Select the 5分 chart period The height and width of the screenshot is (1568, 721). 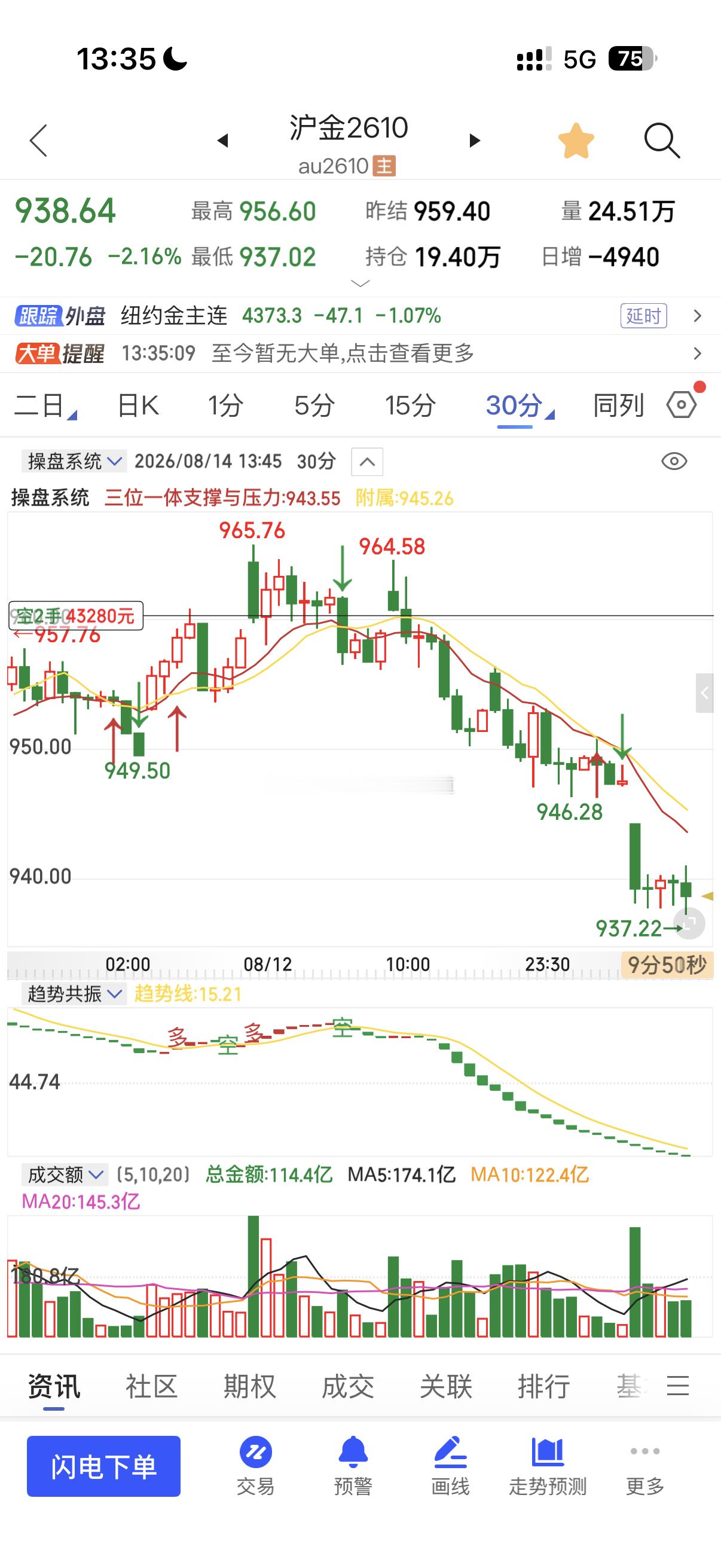(314, 405)
